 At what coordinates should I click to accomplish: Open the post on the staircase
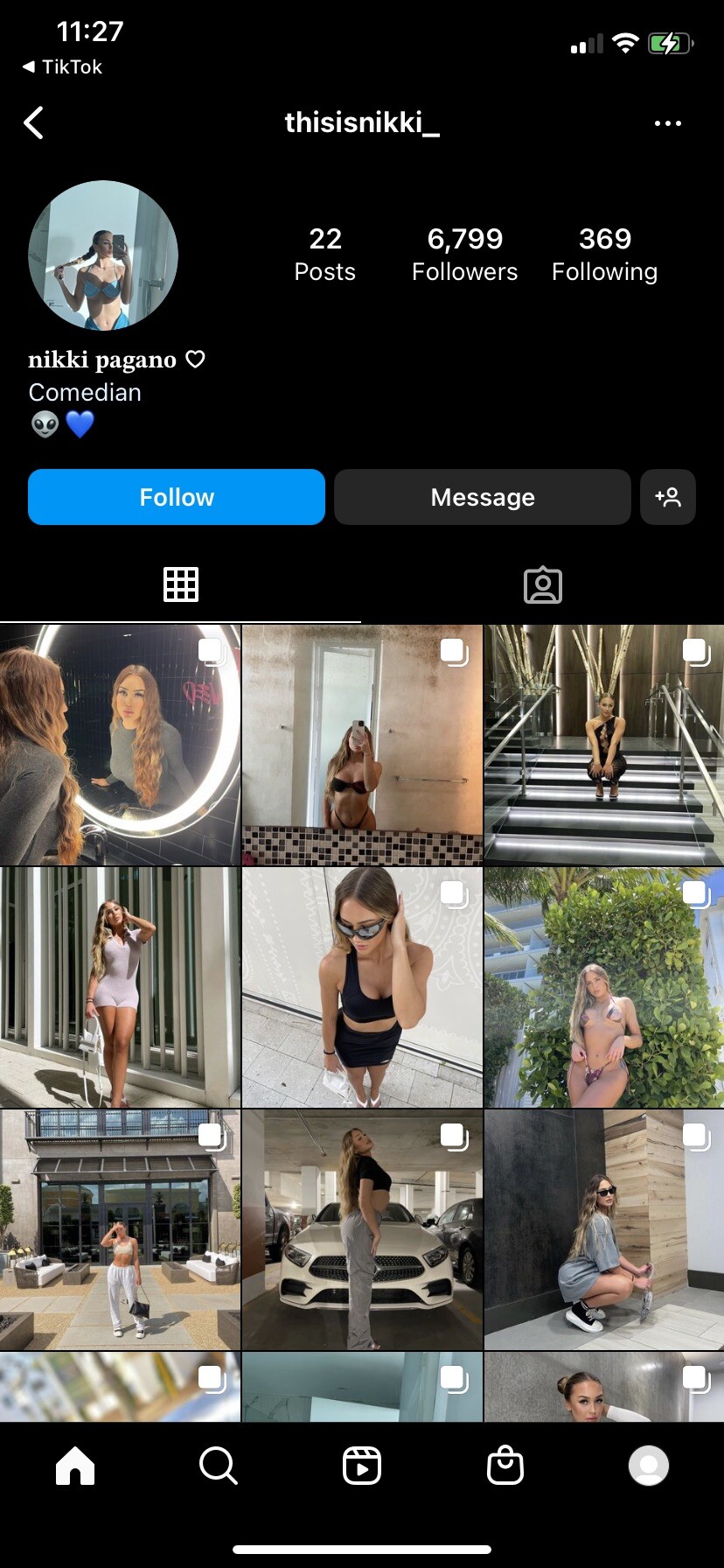(x=604, y=745)
